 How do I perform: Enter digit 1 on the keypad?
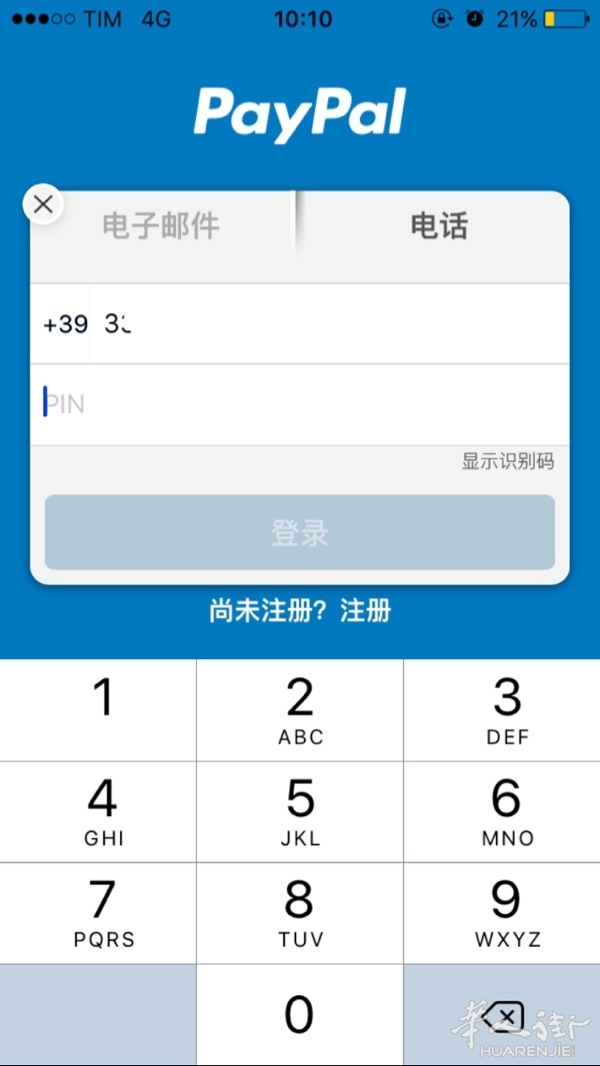pyautogui.click(x=100, y=709)
